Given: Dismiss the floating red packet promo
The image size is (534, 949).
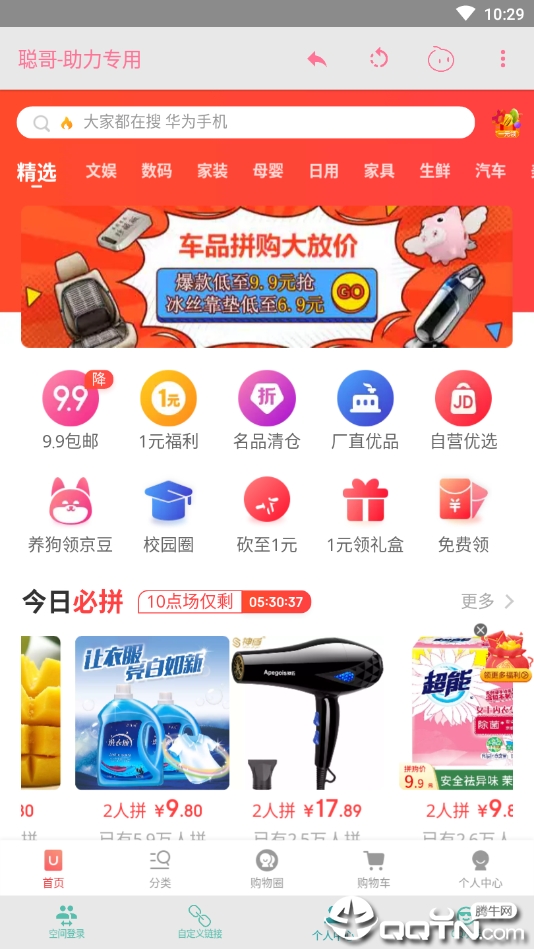Looking at the screenshot, I should 481,630.
